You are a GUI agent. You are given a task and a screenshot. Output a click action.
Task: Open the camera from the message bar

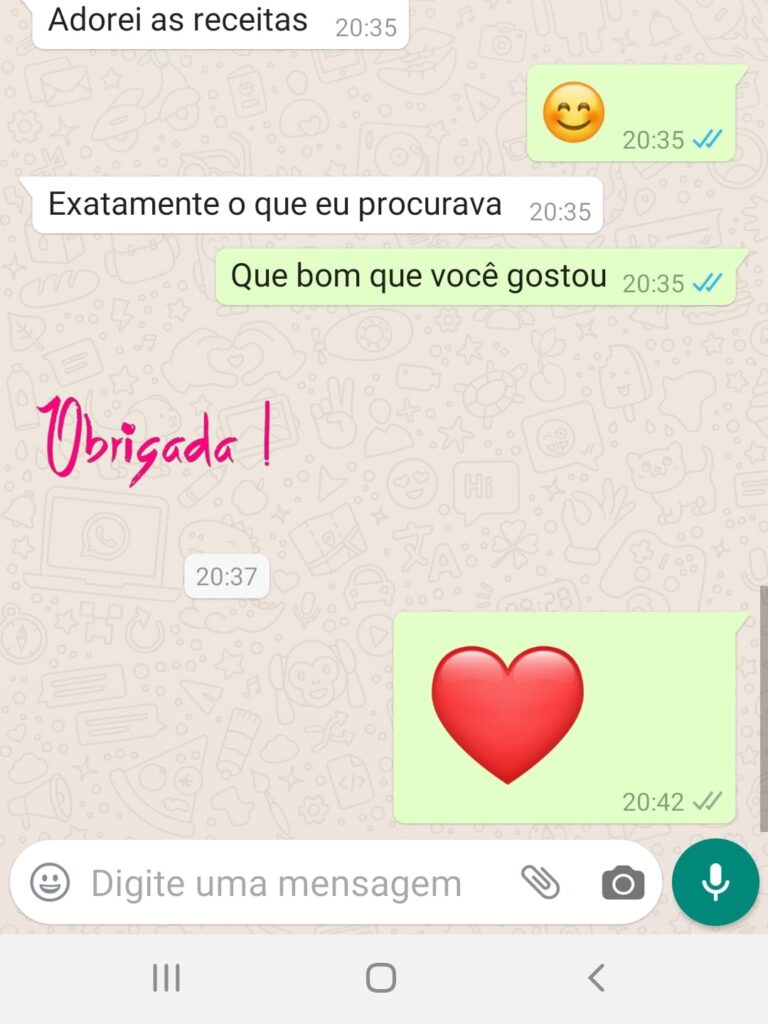pos(623,883)
